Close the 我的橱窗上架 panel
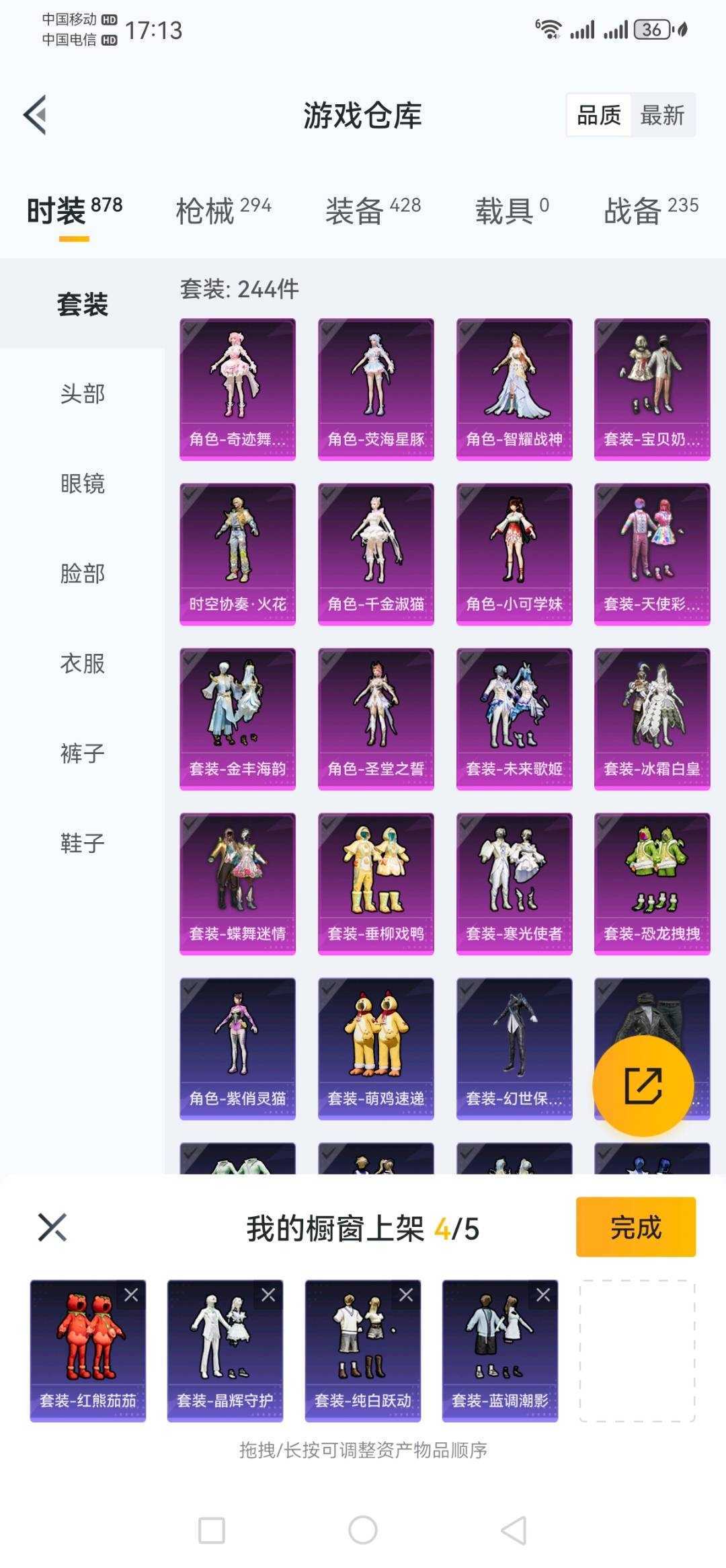The image size is (726, 1568). pos(52,1228)
